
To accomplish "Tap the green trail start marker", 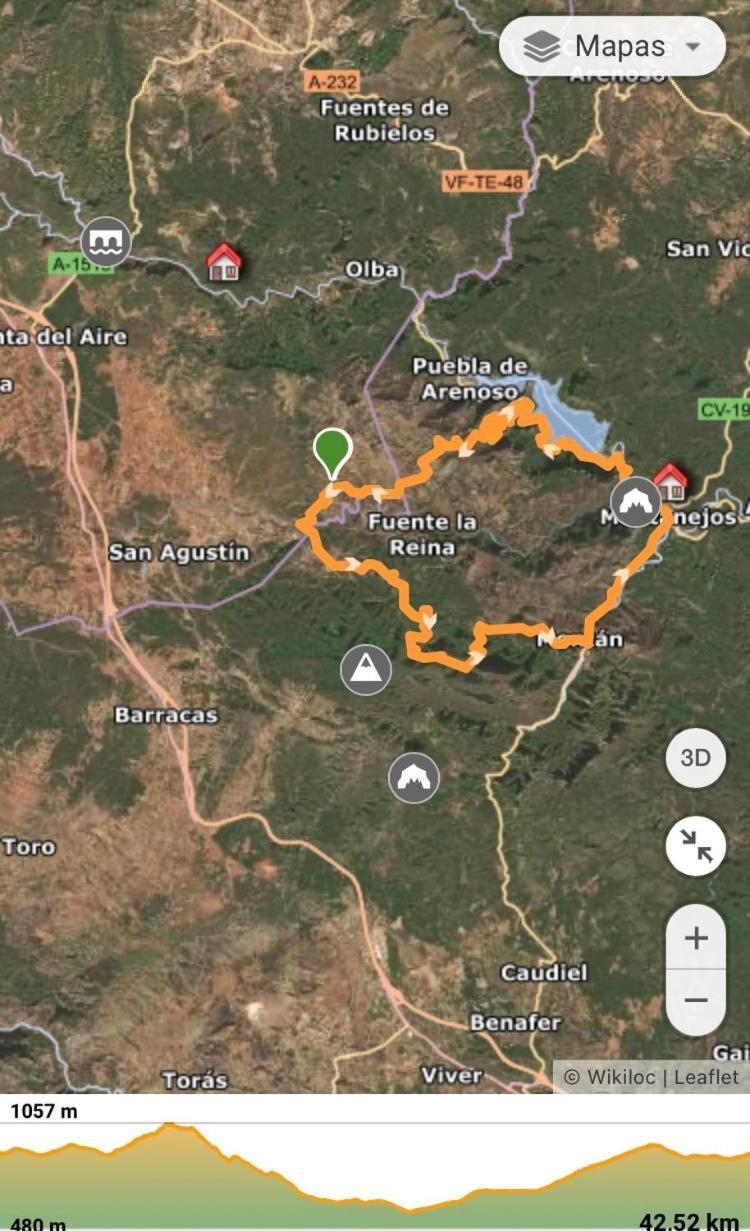I will (333, 452).
